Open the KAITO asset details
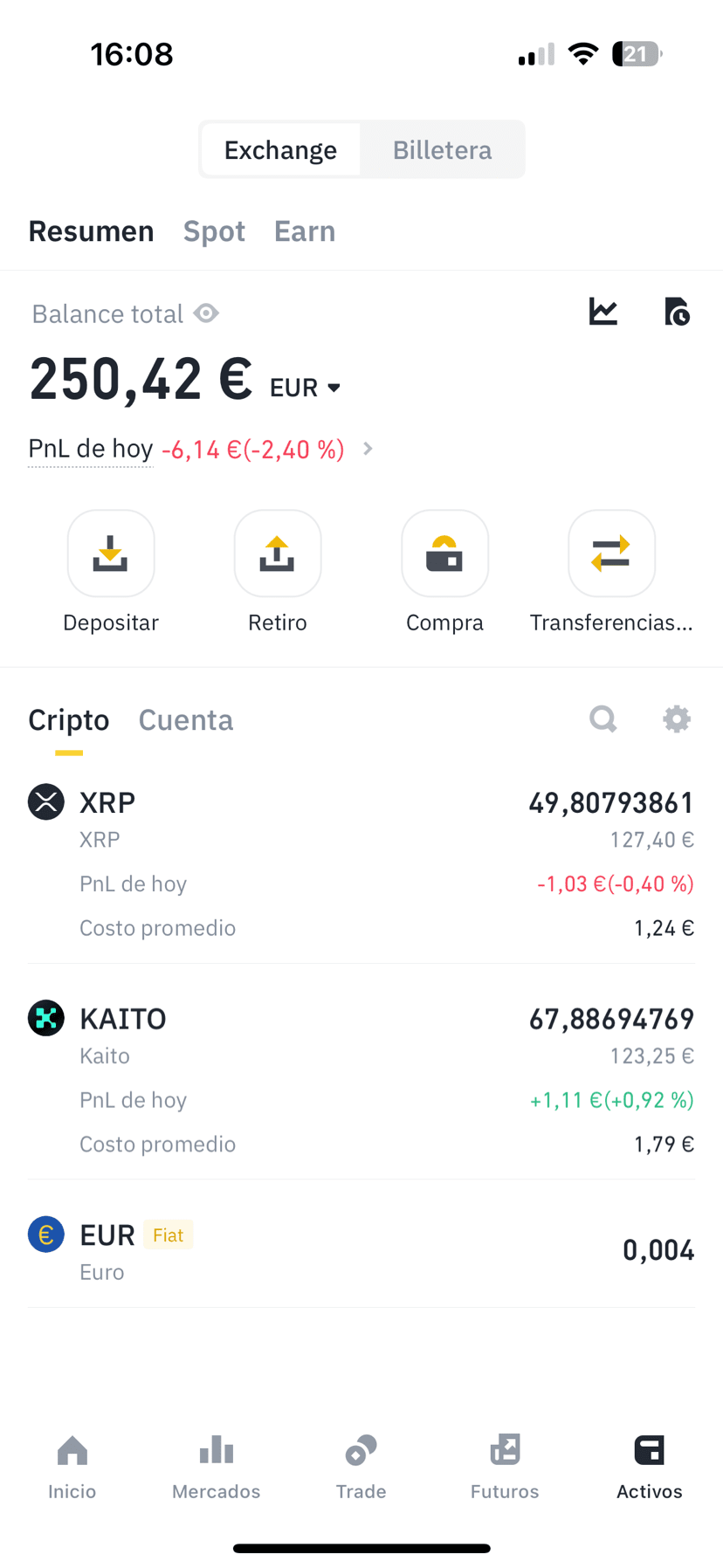 (x=361, y=1080)
